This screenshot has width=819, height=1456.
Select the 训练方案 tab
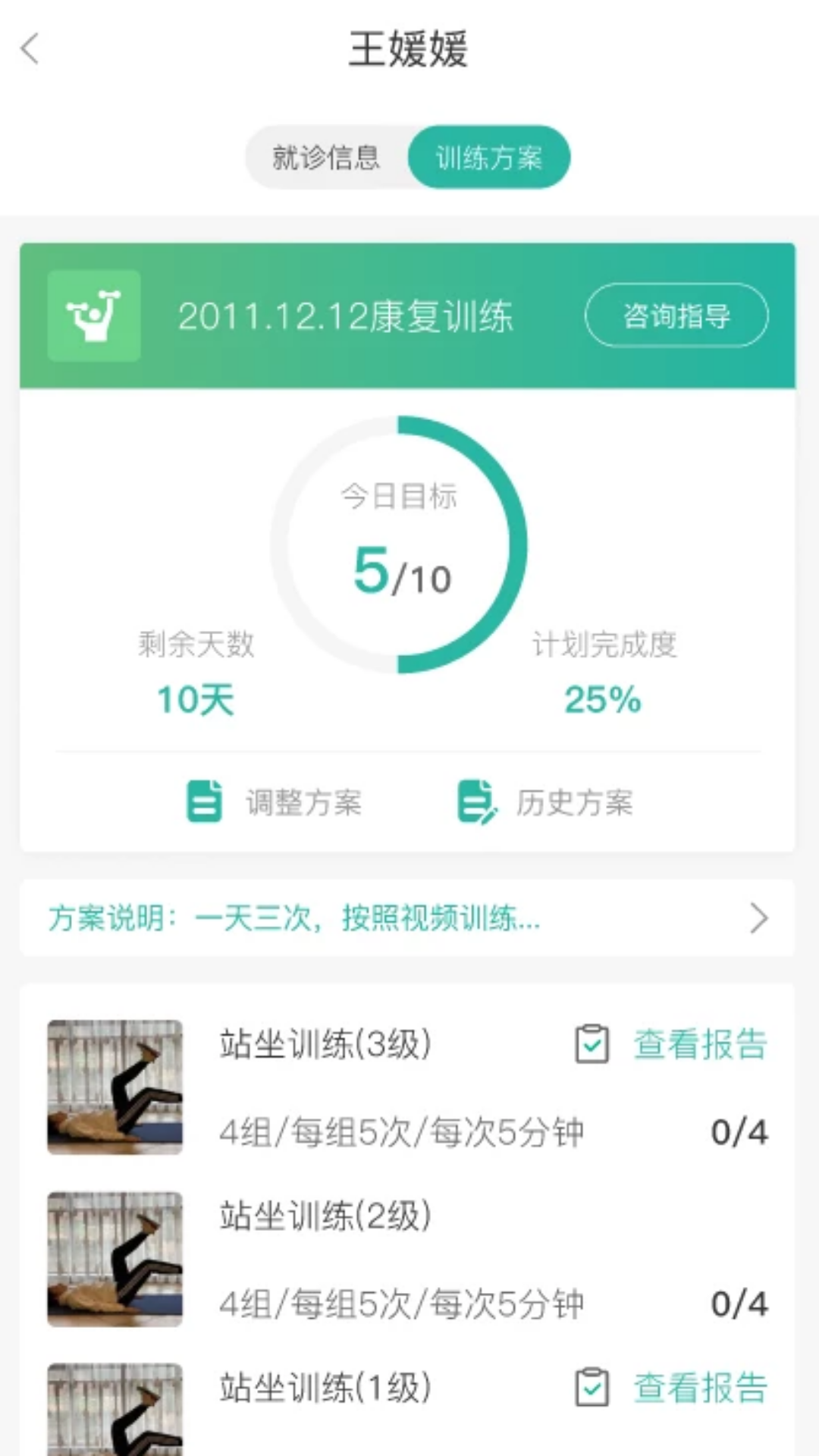489,157
